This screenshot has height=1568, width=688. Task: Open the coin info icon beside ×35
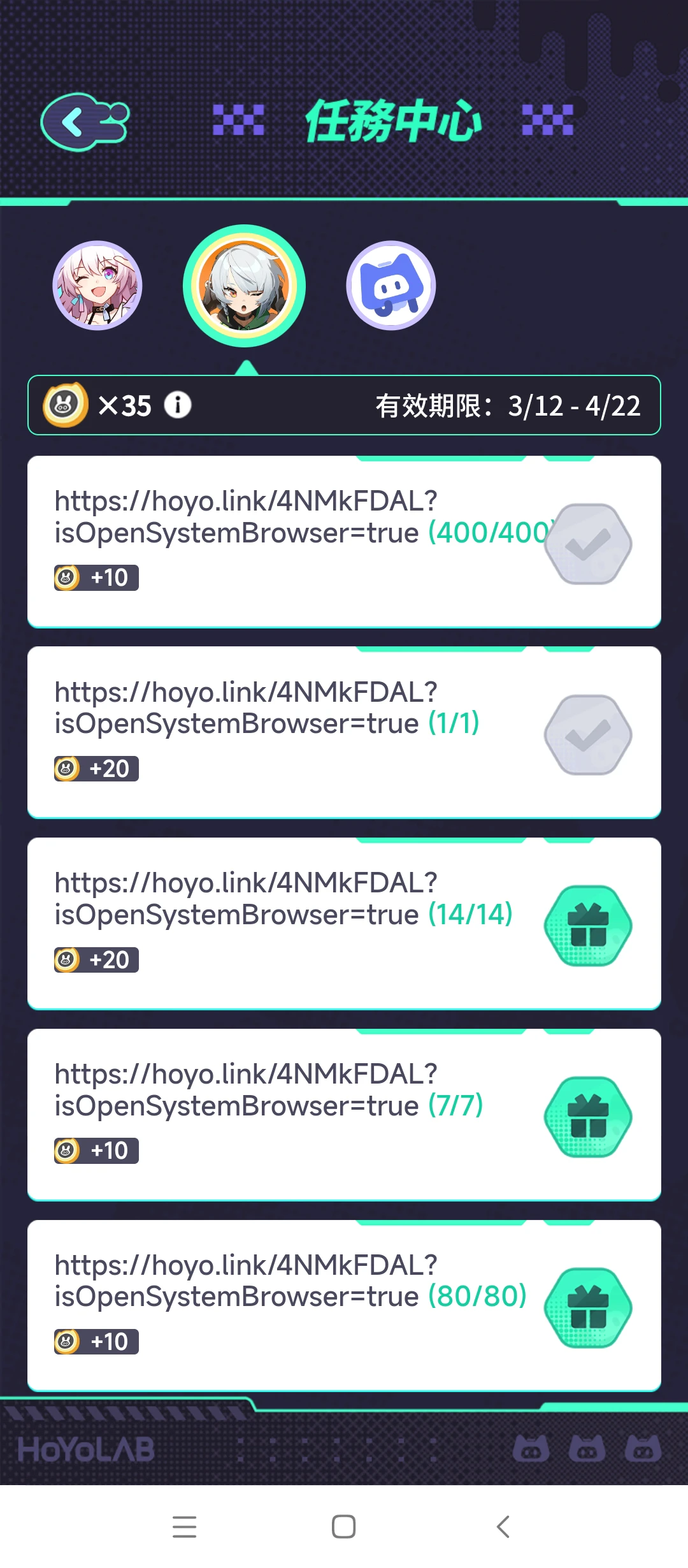(178, 405)
